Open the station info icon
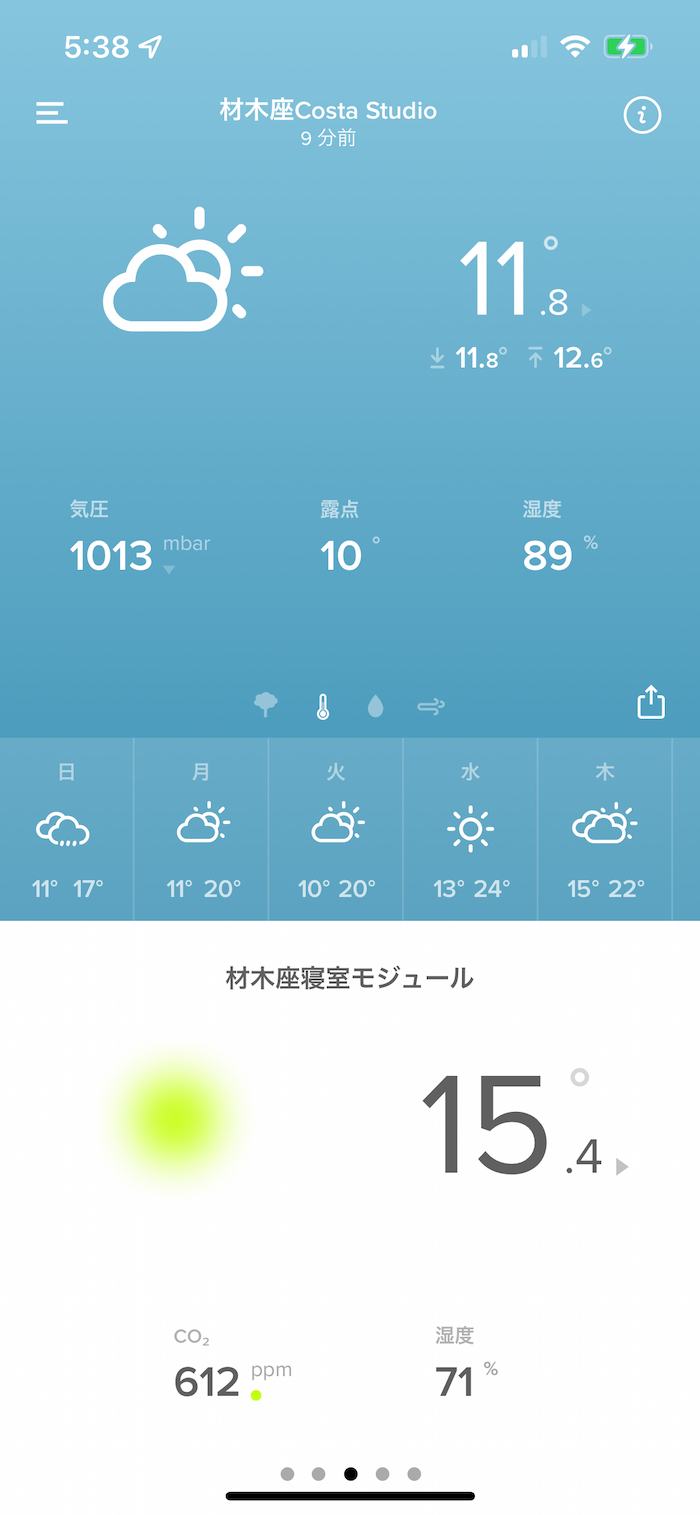This screenshot has height=1515, width=700. click(x=642, y=116)
